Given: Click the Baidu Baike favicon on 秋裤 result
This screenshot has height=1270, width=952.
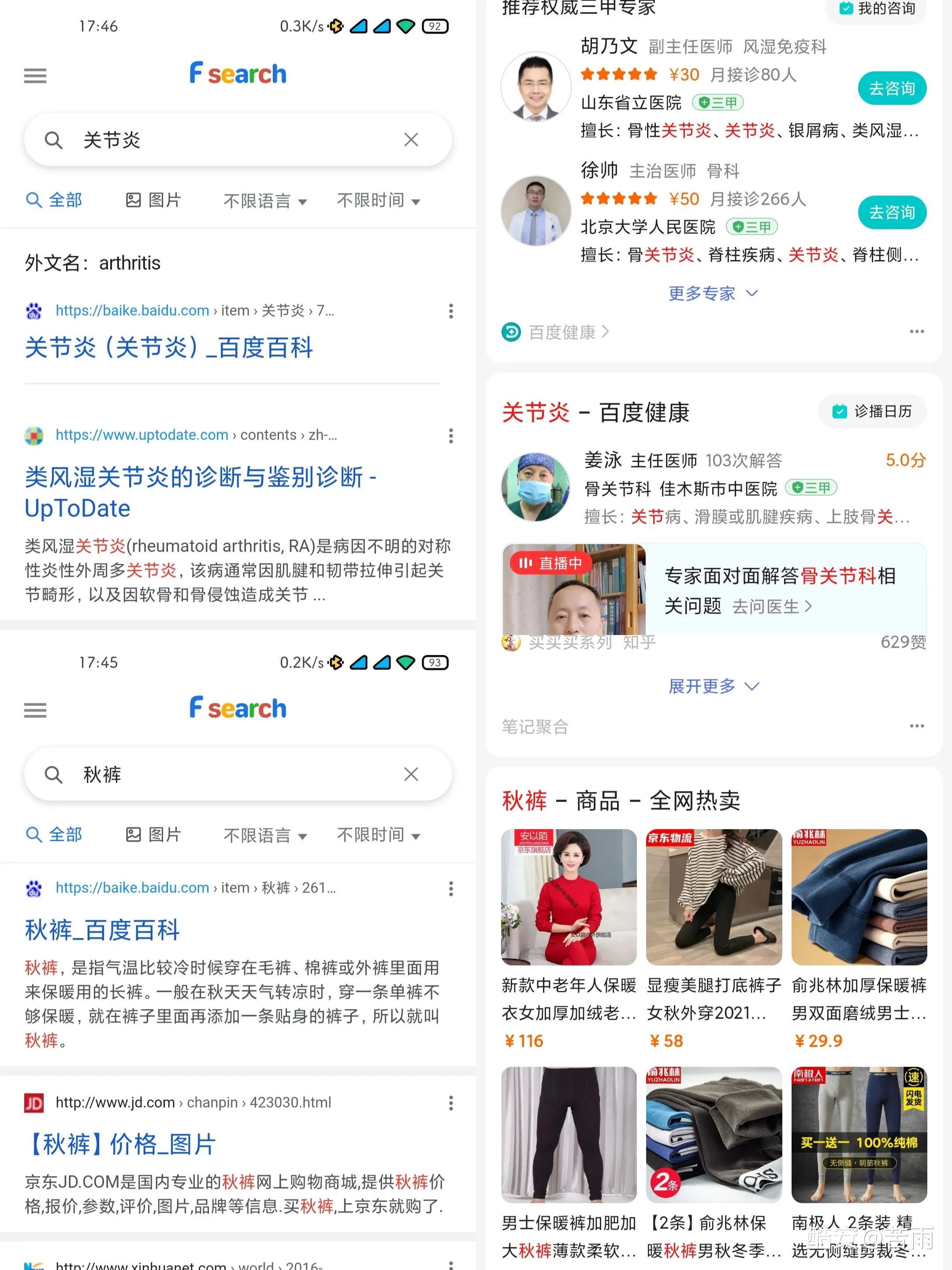Looking at the screenshot, I should tap(34, 888).
